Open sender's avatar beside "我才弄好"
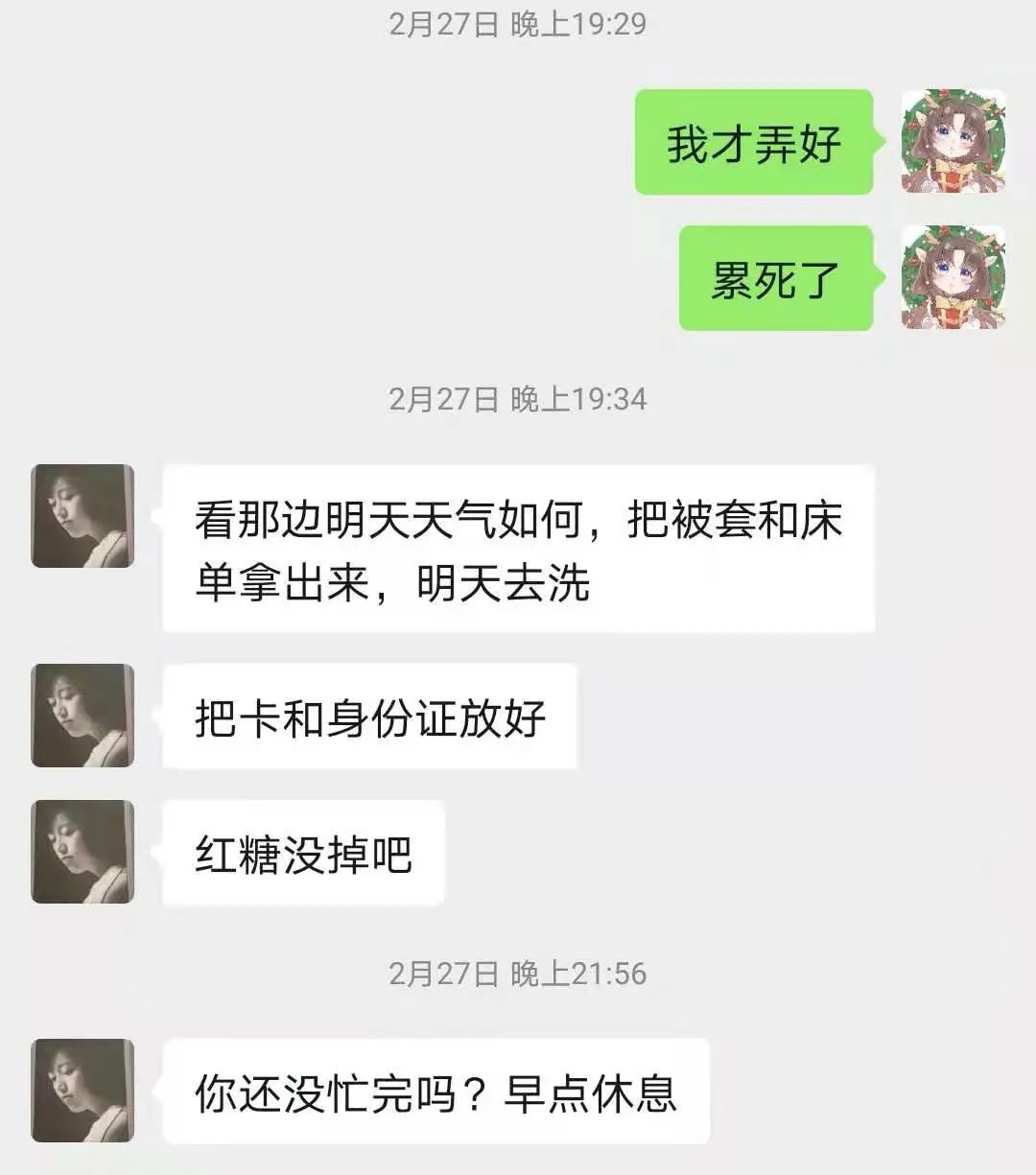The height and width of the screenshot is (1175, 1036). click(953, 141)
